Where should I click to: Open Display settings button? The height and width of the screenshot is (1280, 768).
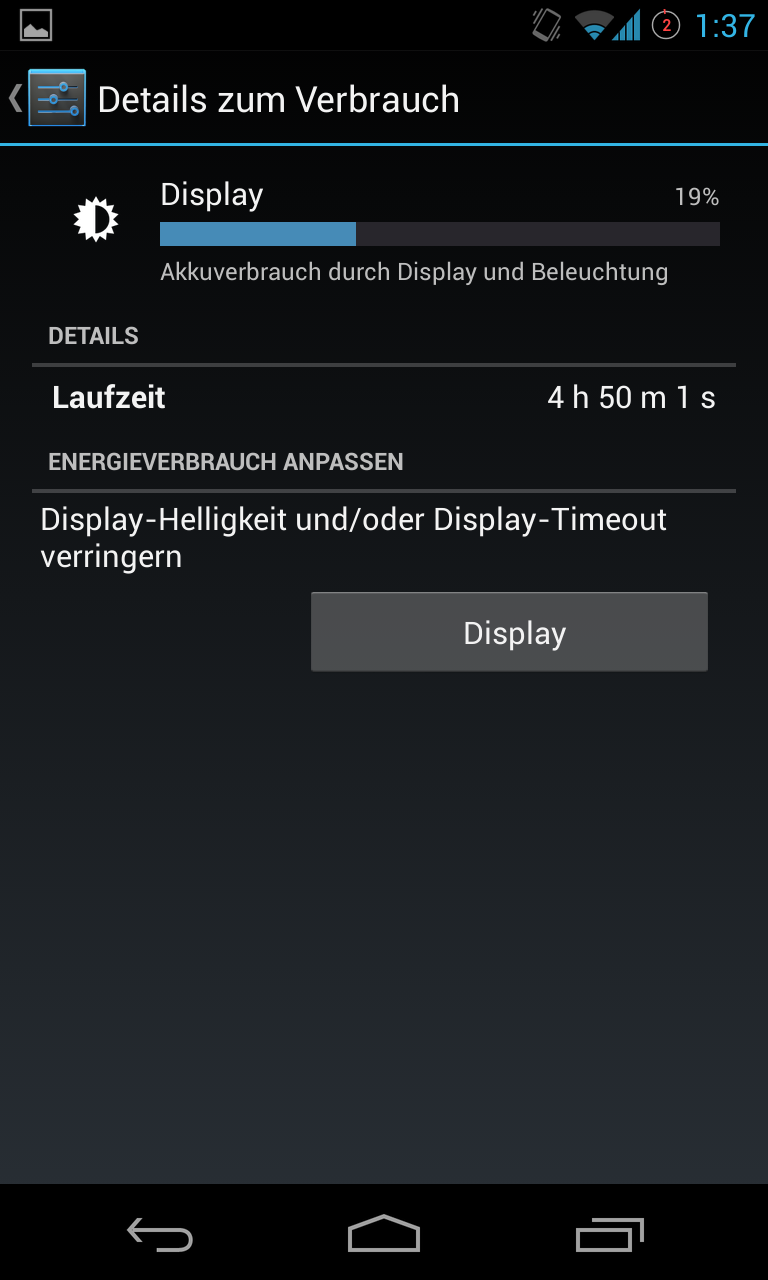click(509, 632)
